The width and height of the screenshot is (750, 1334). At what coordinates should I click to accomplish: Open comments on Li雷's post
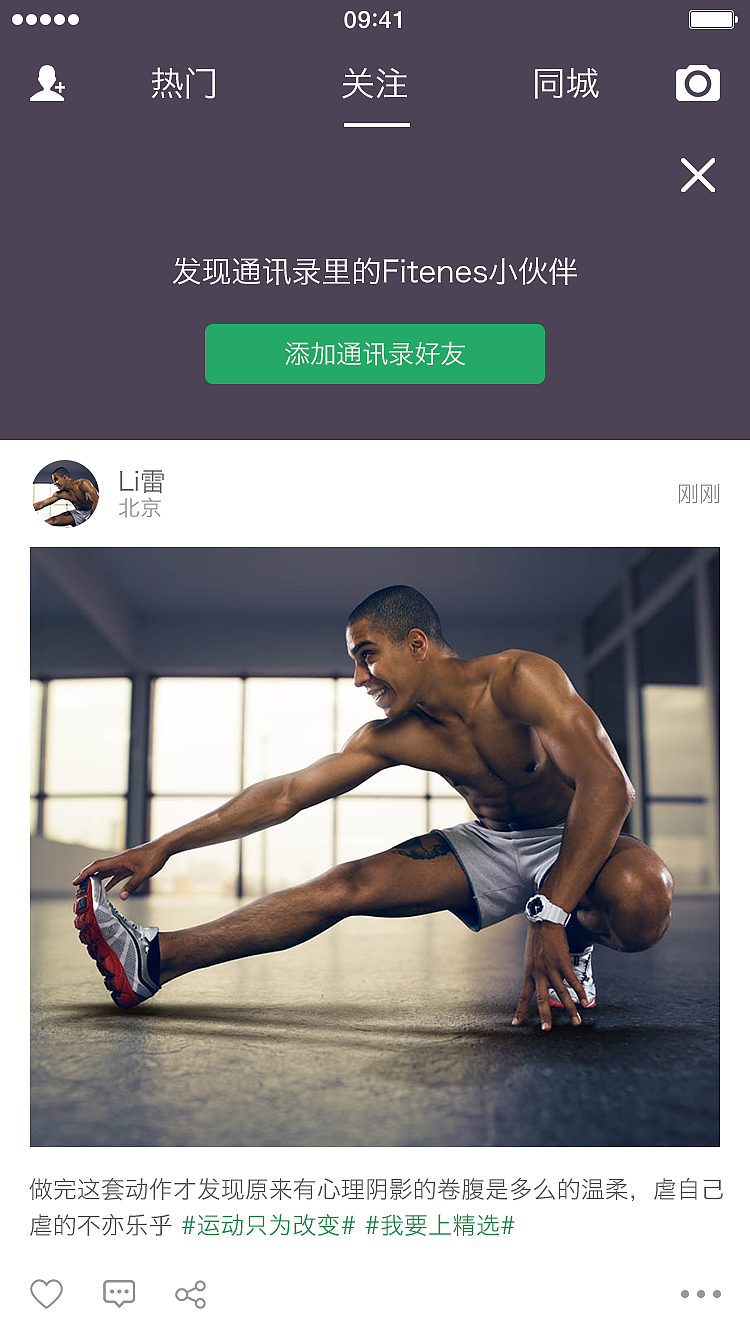pos(118,1293)
